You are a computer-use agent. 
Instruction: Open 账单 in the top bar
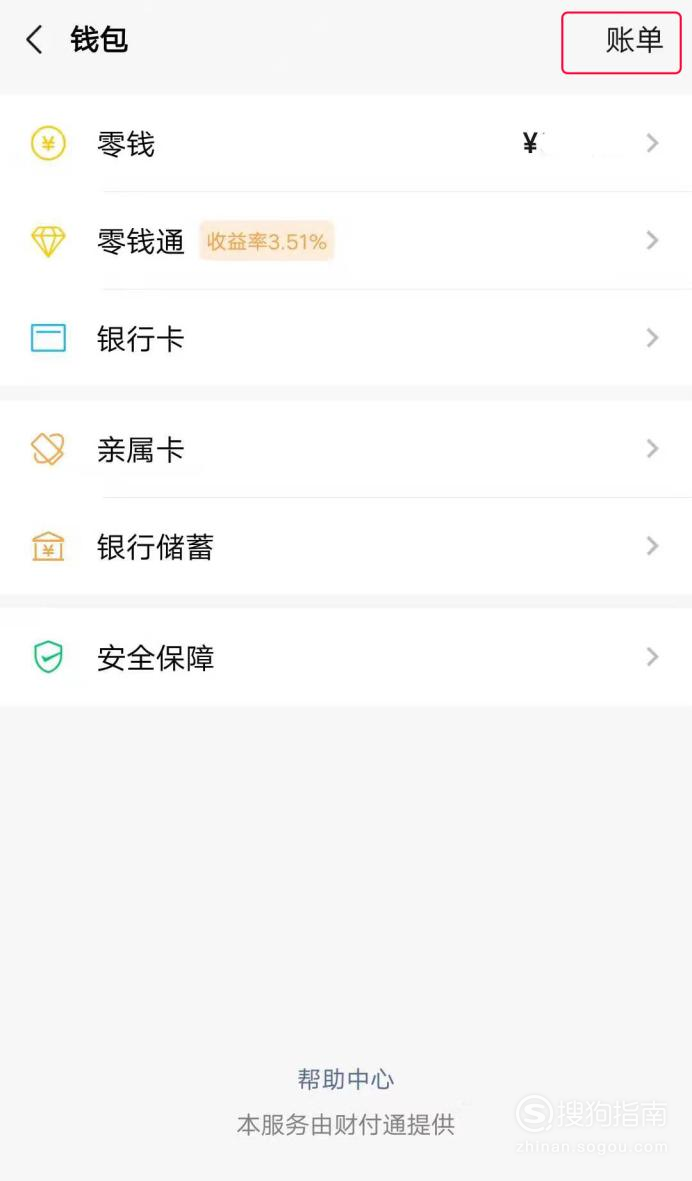point(633,41)
